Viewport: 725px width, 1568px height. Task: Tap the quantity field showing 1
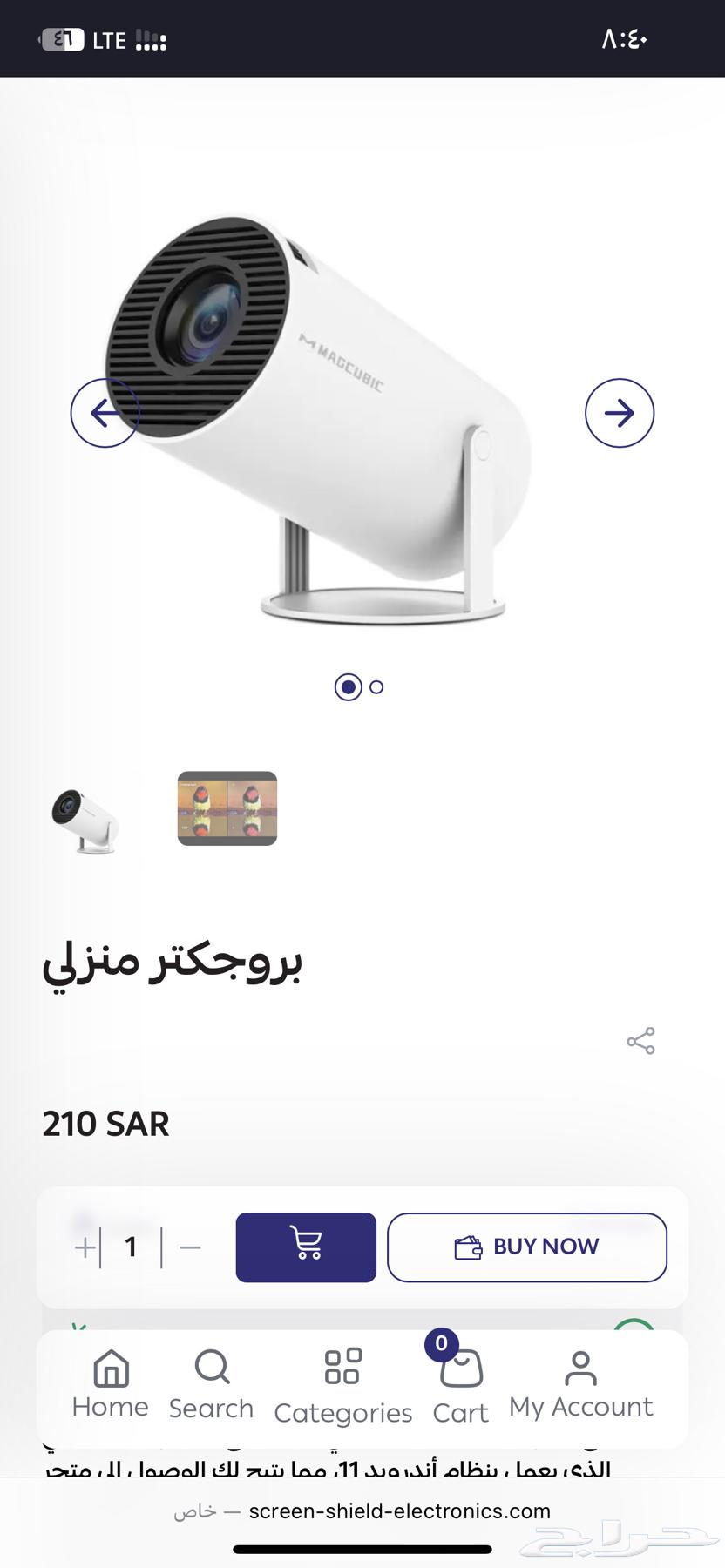point(131,1247)
